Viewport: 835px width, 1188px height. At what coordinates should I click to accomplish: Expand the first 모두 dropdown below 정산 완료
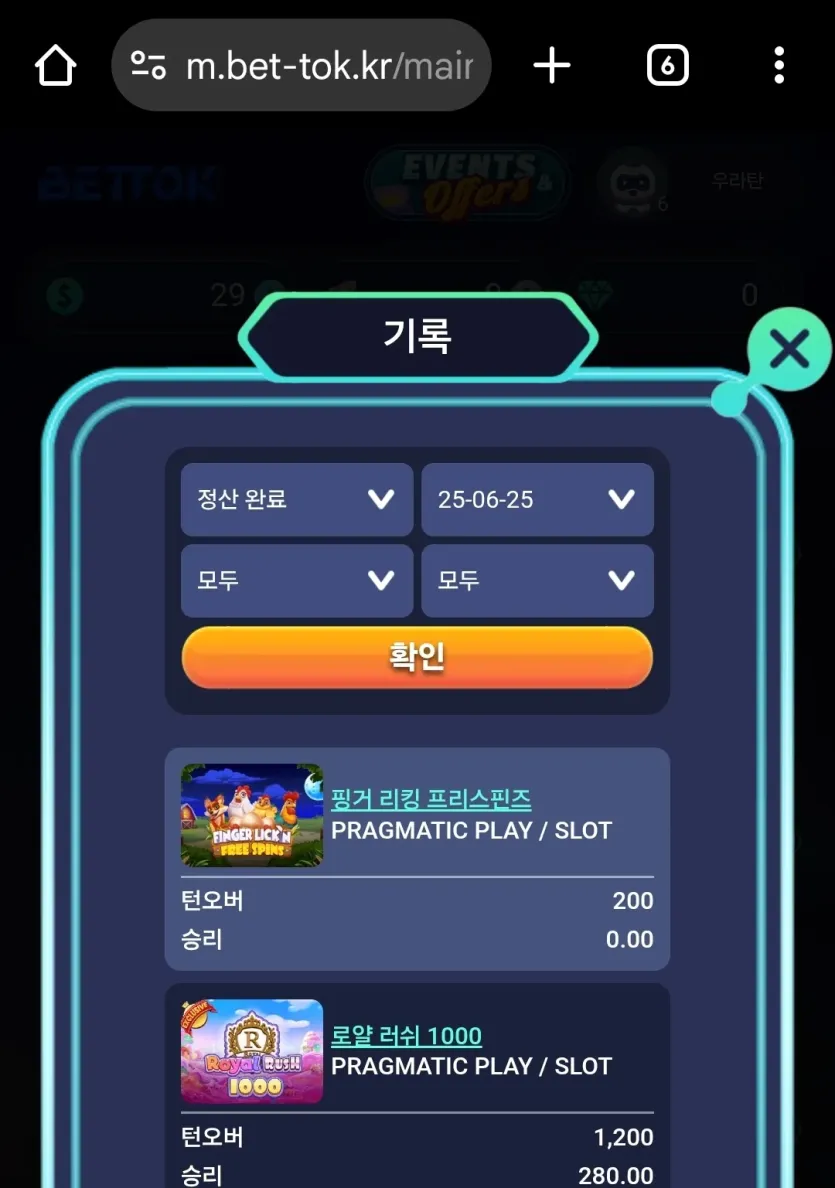(x=297, y=580)
